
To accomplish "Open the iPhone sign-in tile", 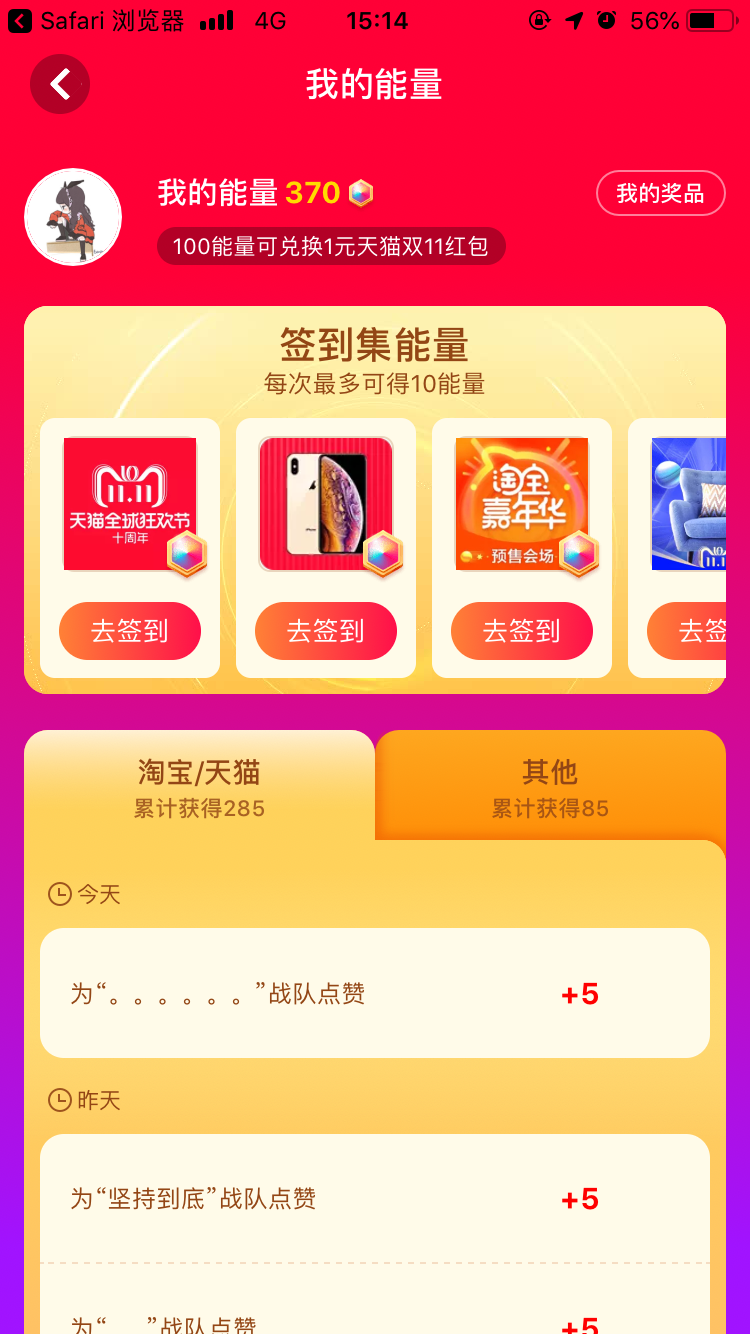I will (326, 504).
